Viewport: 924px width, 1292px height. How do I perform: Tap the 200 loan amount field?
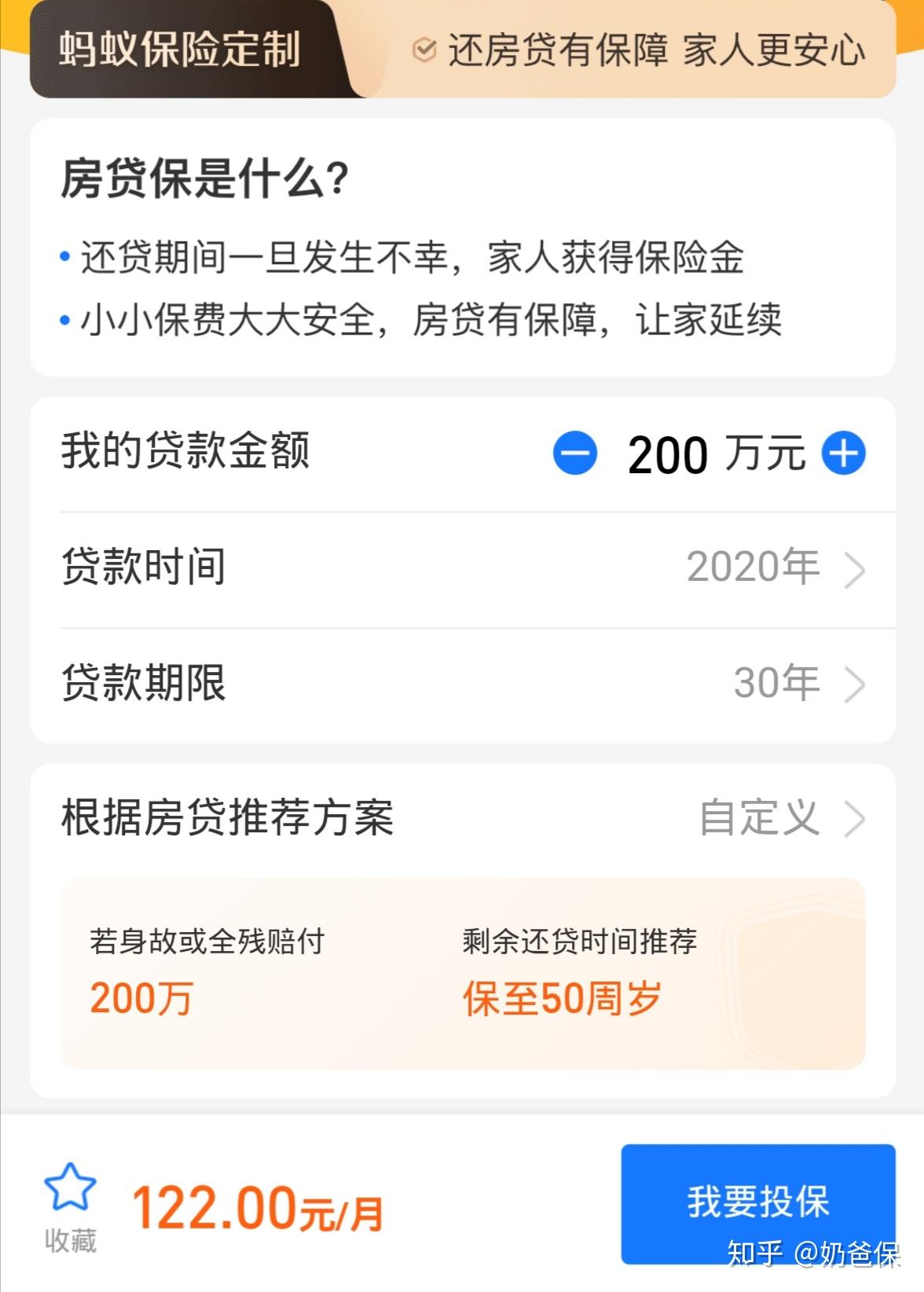[x=668, y=453]
